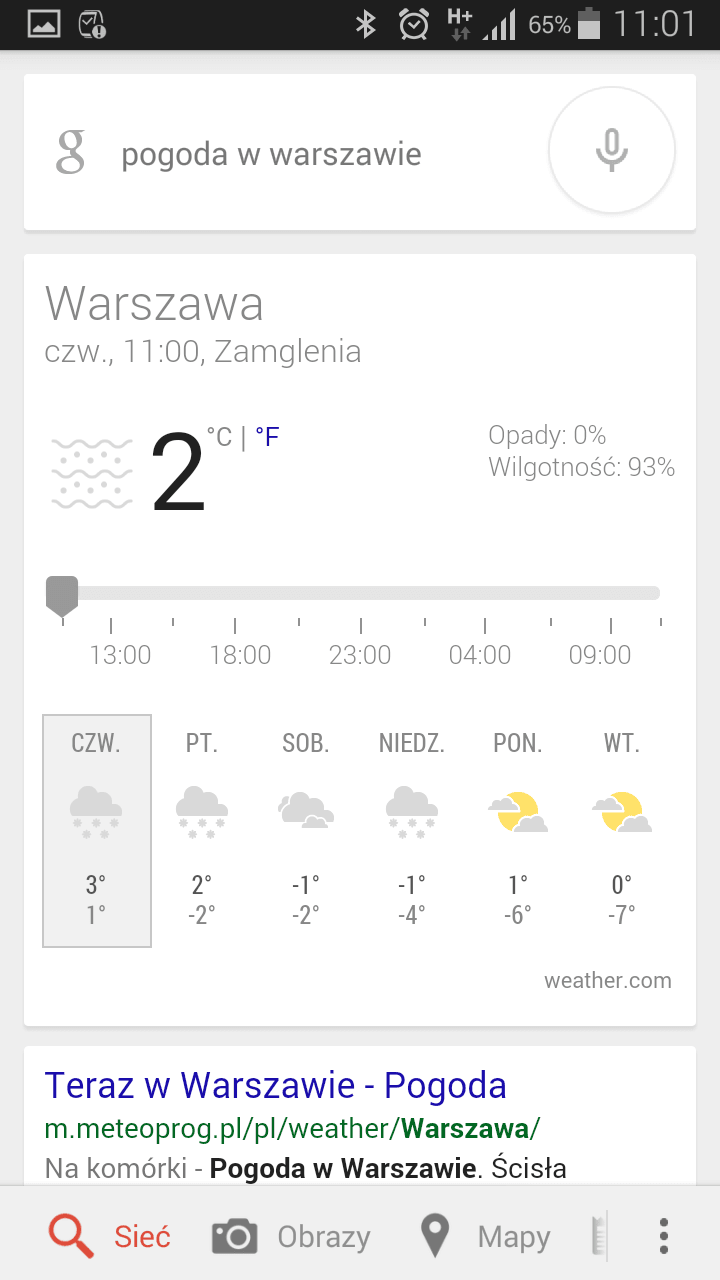Switch to the Mapy search tab
The width and height of the screenshot is (720, 1280).
484,1237
